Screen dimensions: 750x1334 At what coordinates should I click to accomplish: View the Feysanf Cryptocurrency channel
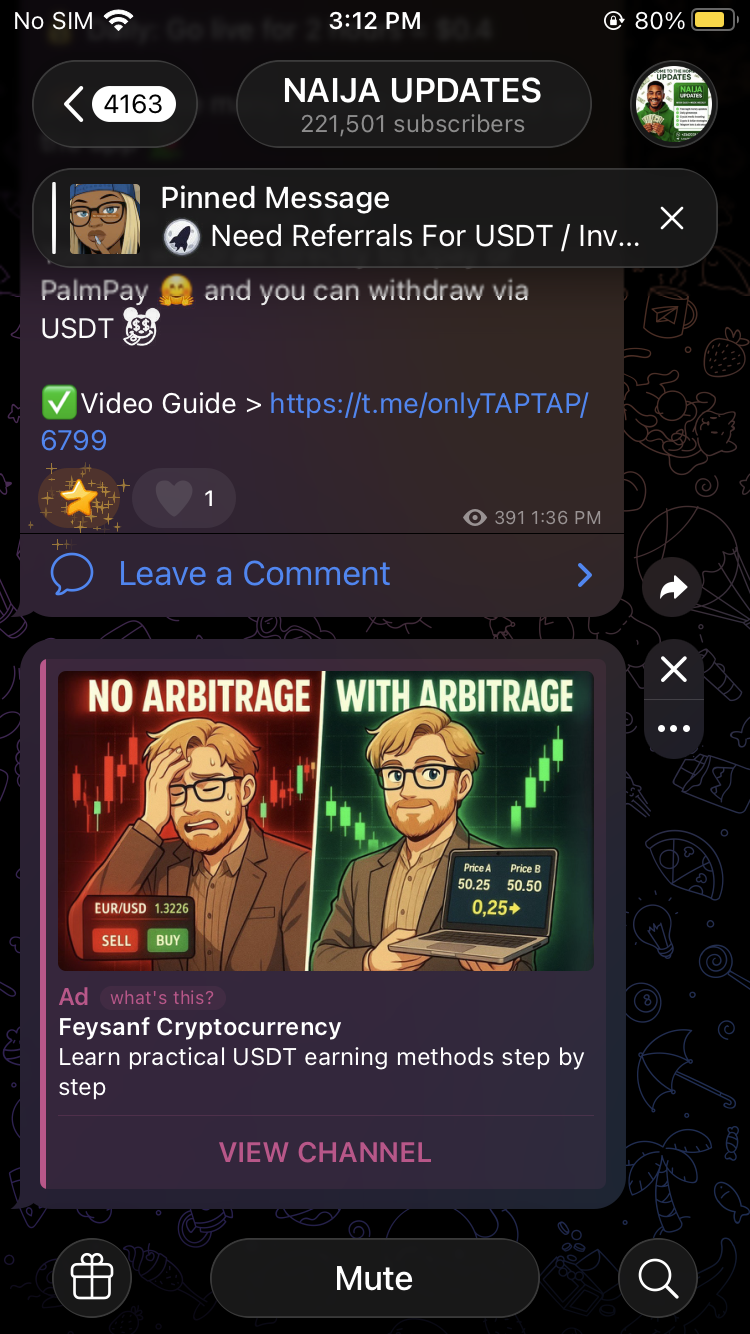(325, 1152)
